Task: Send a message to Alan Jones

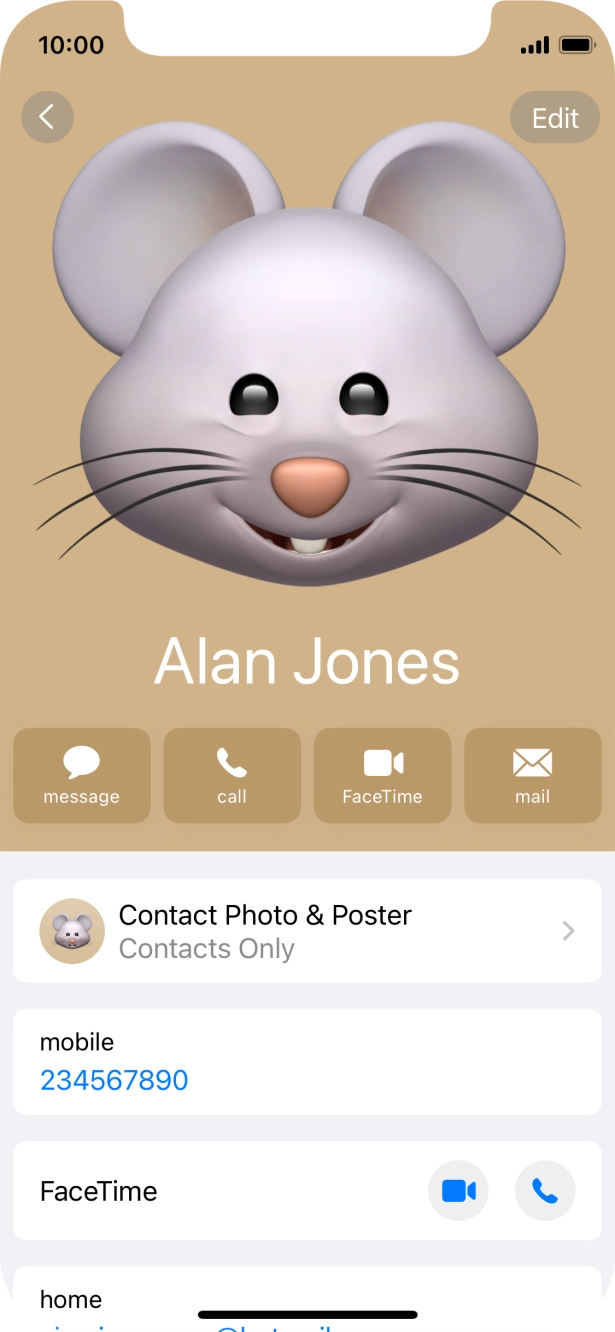Action: (82, 775)
